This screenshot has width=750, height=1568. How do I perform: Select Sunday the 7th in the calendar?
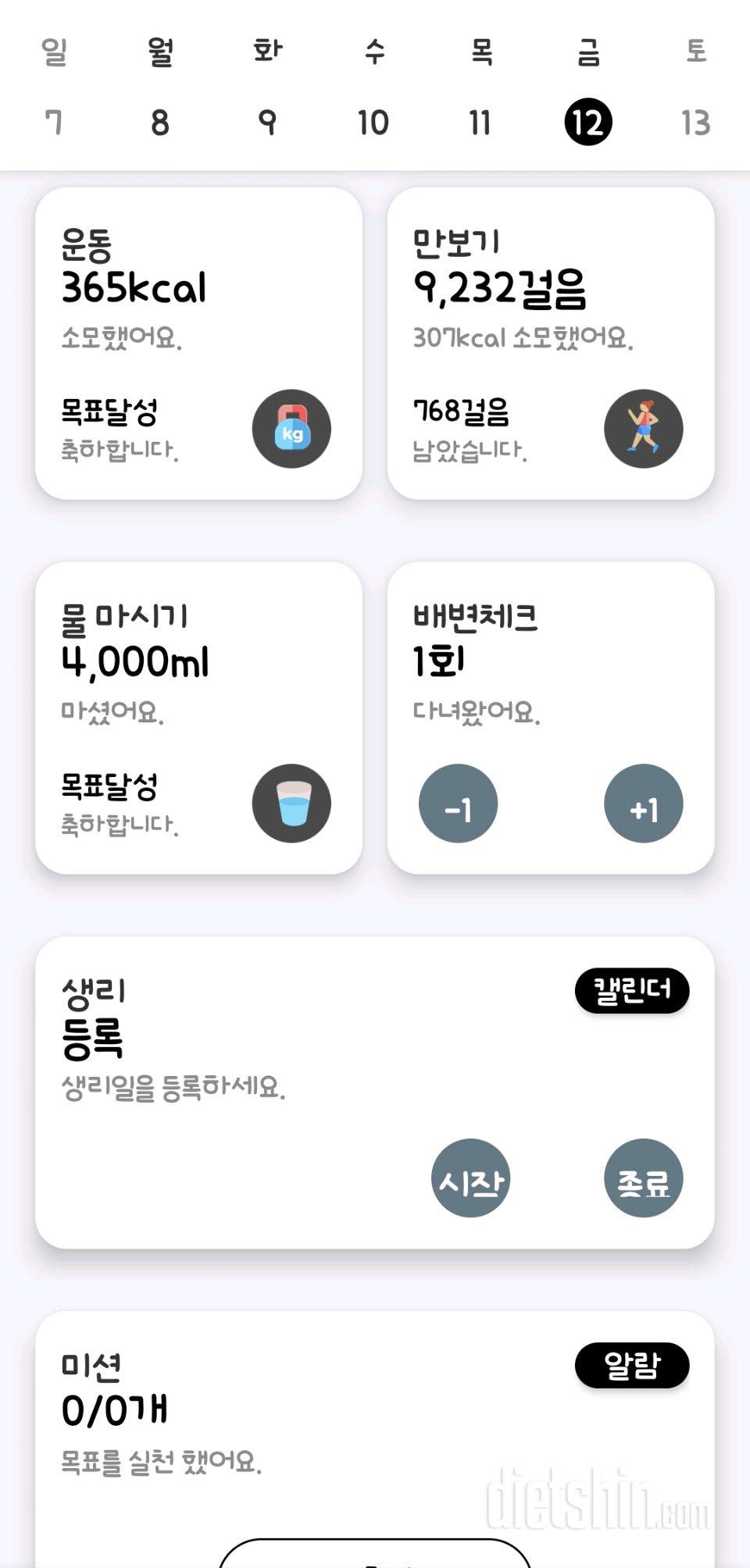pyautogui.click(x=53, y=123)
